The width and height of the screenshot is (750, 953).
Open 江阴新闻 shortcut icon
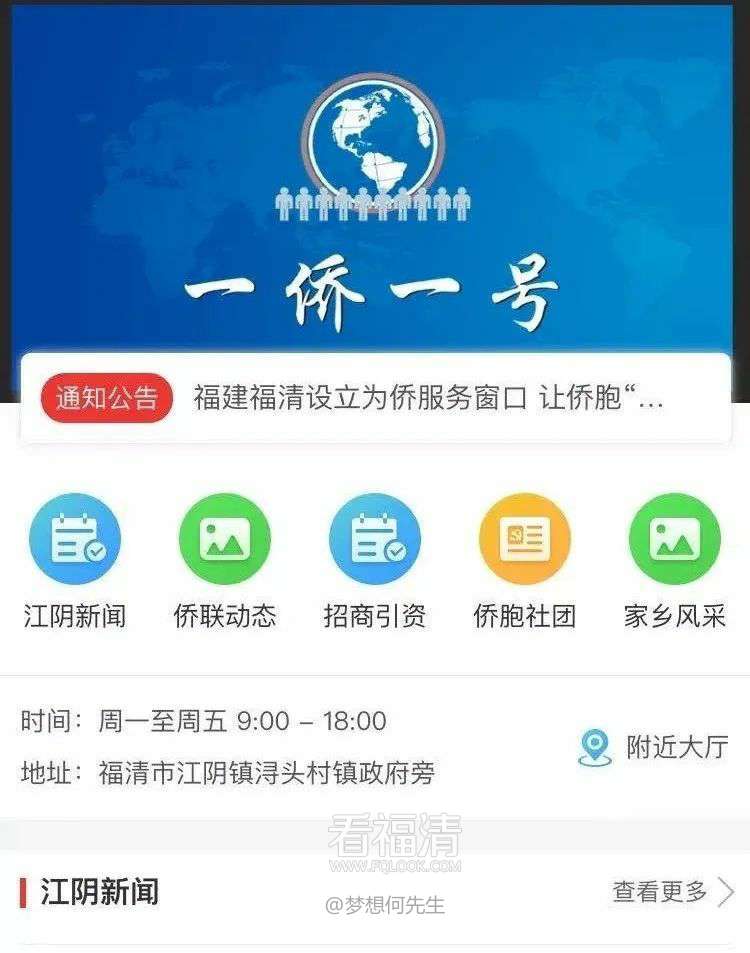pos(75,541)
